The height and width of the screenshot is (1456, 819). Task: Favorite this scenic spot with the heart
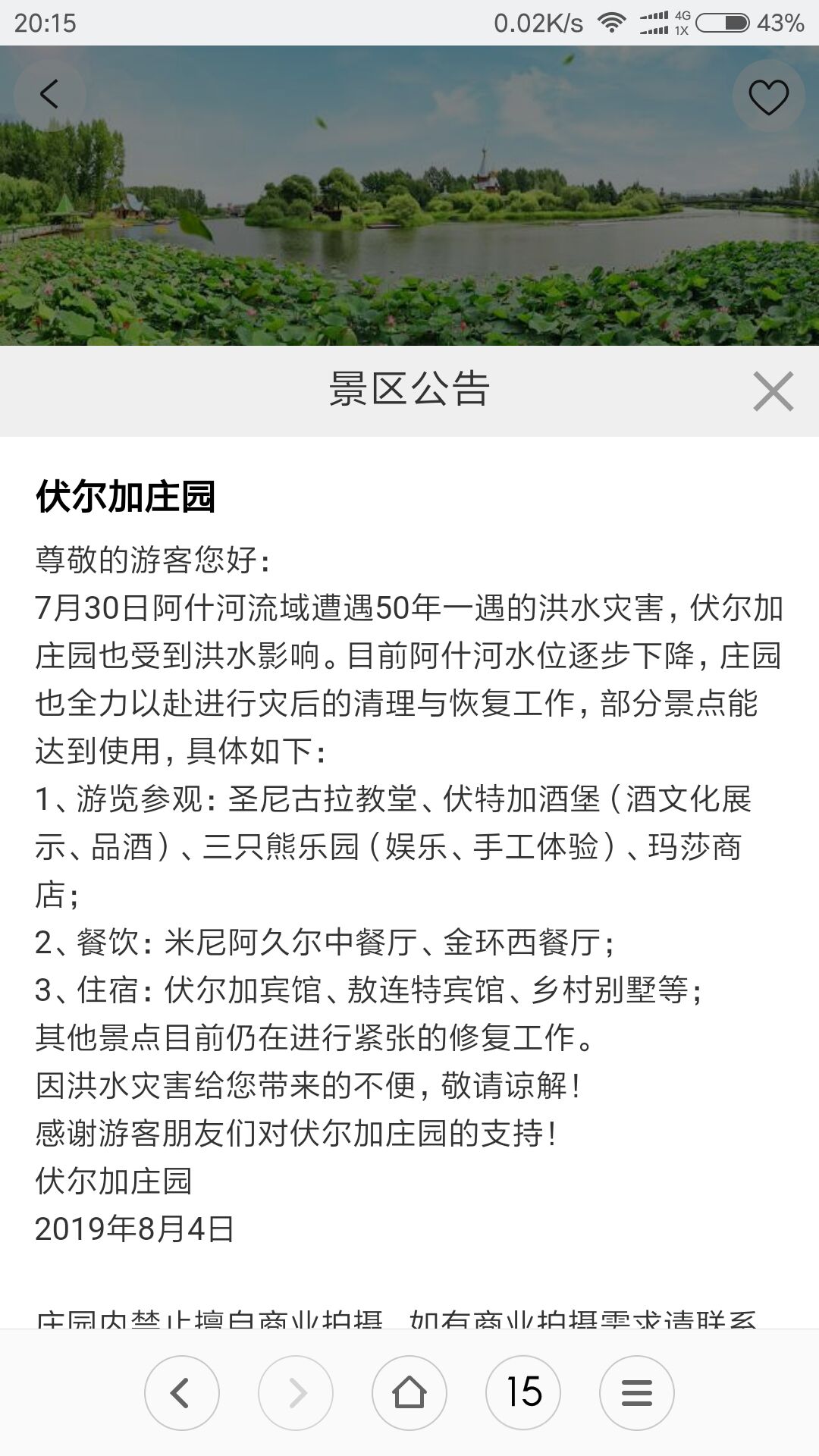pos(768,96)
